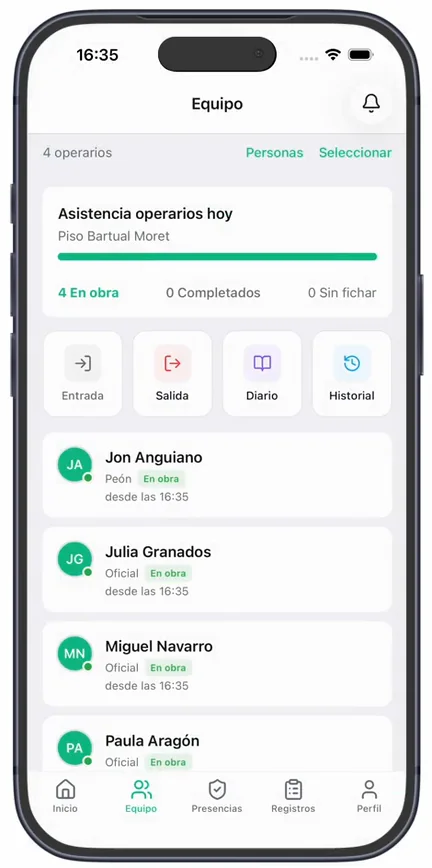Tap Seleccionar to pick operators
Viewport: 432px width, 868px height.
click(355, 153)
